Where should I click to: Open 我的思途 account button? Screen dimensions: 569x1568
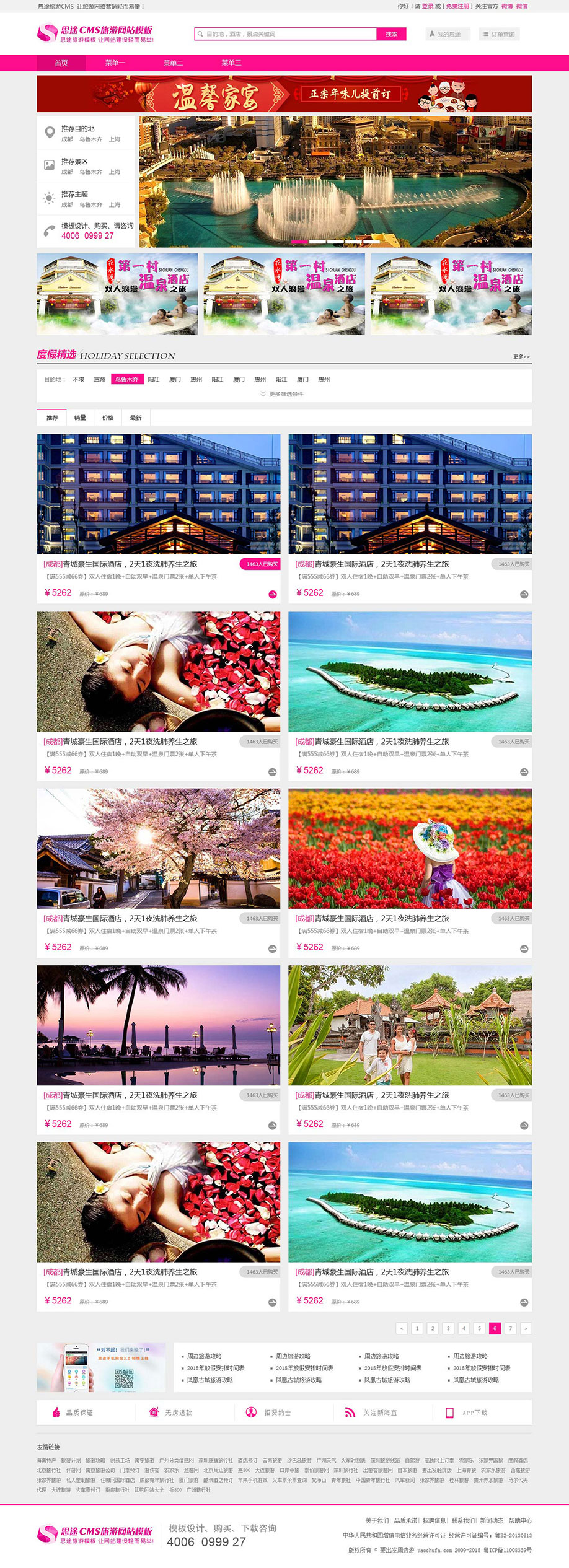(448, 35)
